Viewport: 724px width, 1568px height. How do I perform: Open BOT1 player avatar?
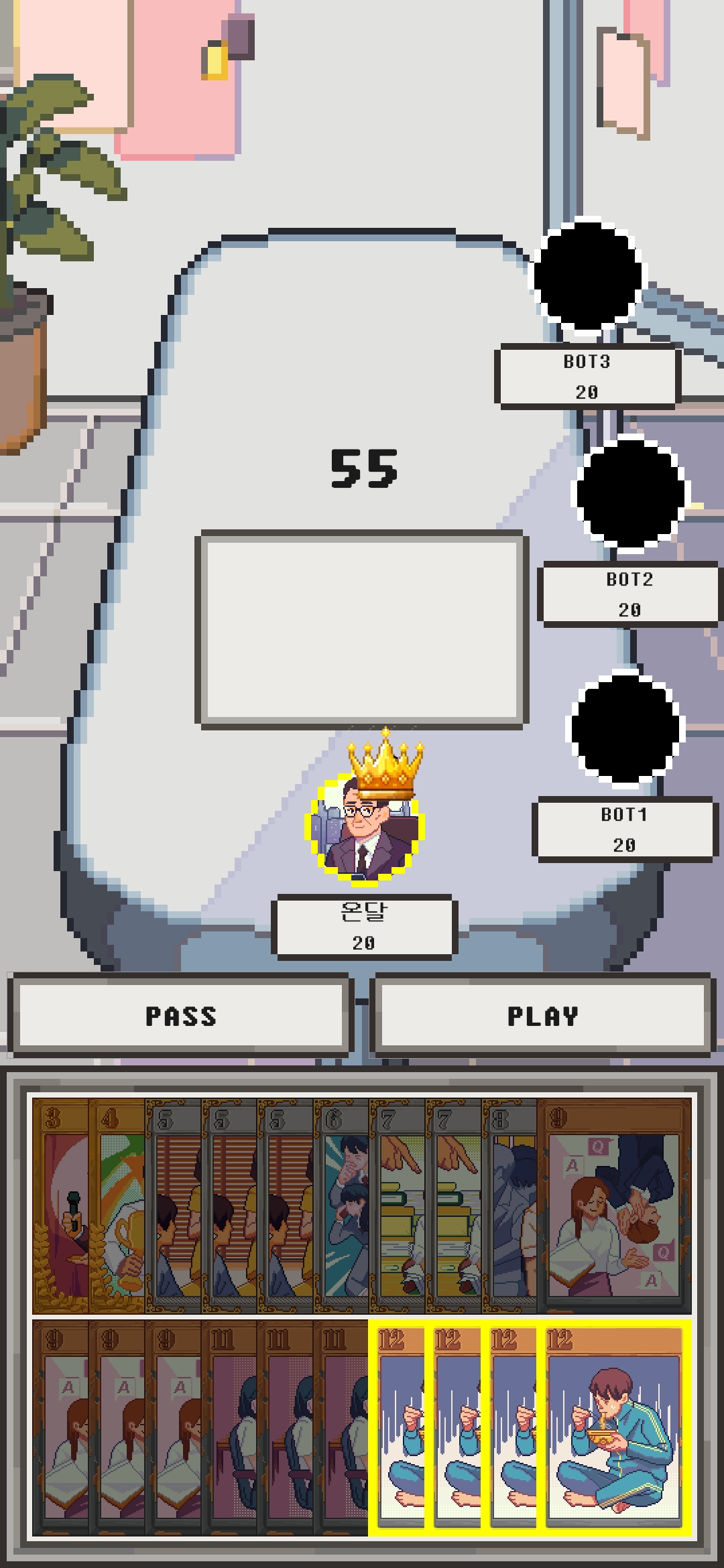tap(623, 728)
